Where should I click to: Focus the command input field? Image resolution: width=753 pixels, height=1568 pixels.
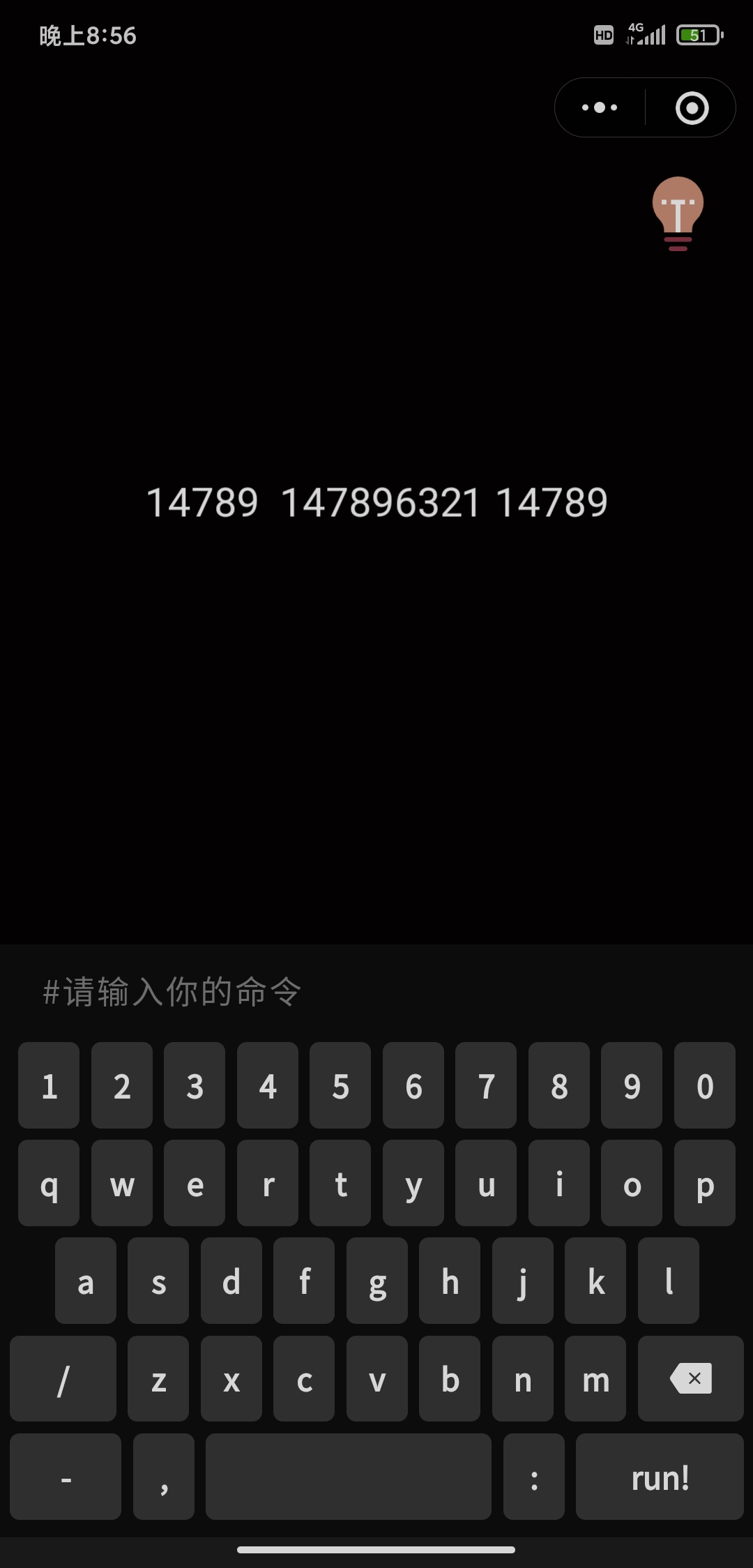click(376, 991)
